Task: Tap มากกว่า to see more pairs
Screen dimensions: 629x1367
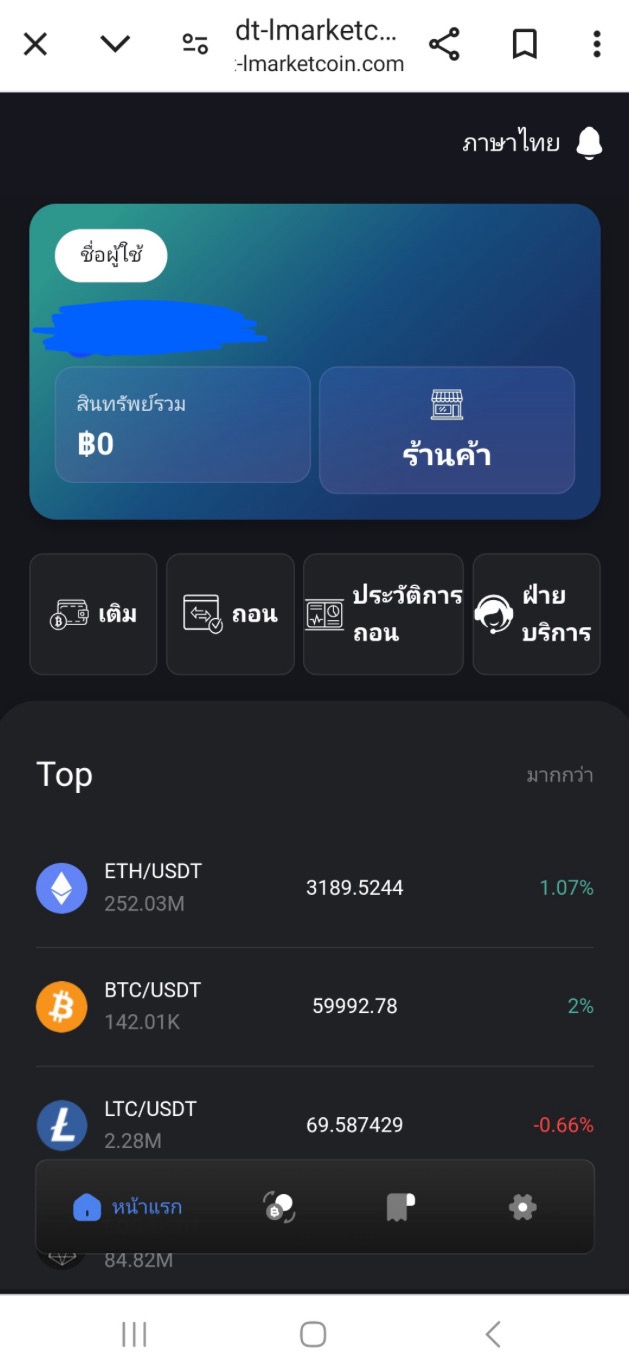Action: click(560, 775)
